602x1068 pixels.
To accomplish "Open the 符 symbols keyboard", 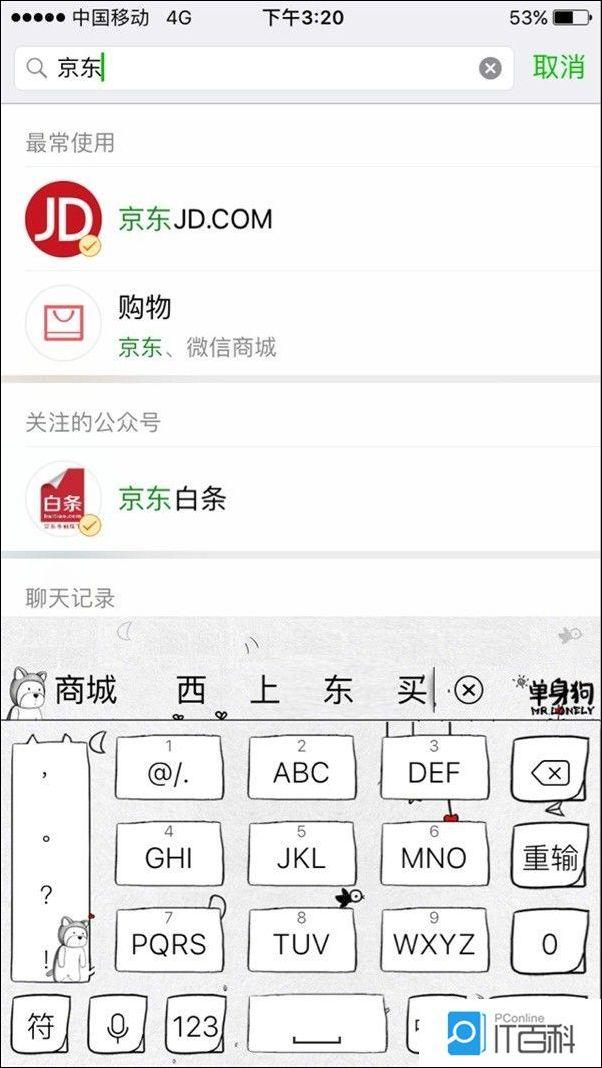I will (41, 1026).
